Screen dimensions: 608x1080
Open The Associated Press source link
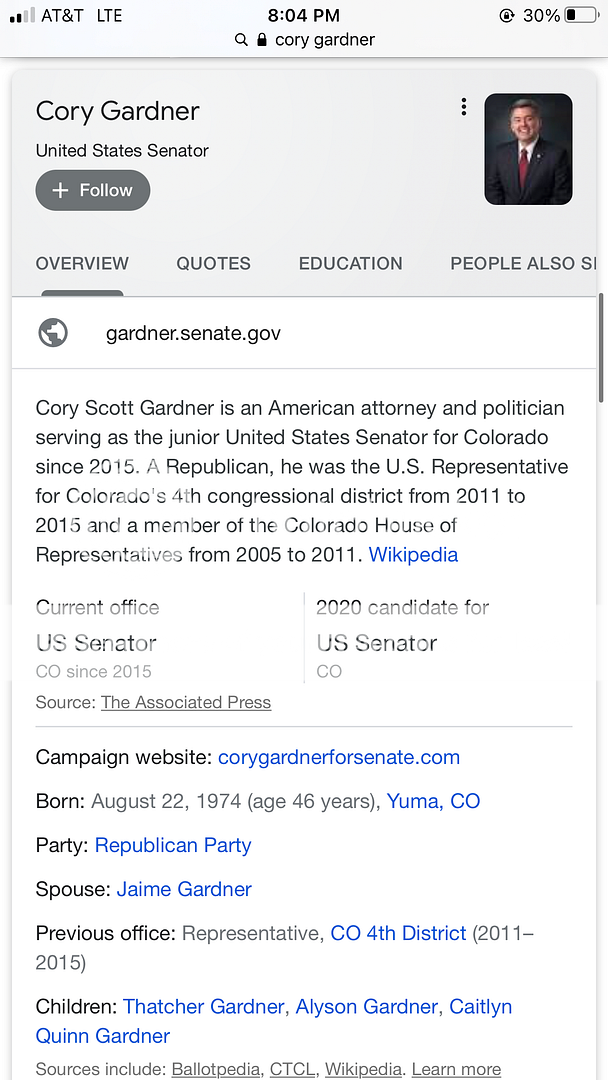(186, 702)
